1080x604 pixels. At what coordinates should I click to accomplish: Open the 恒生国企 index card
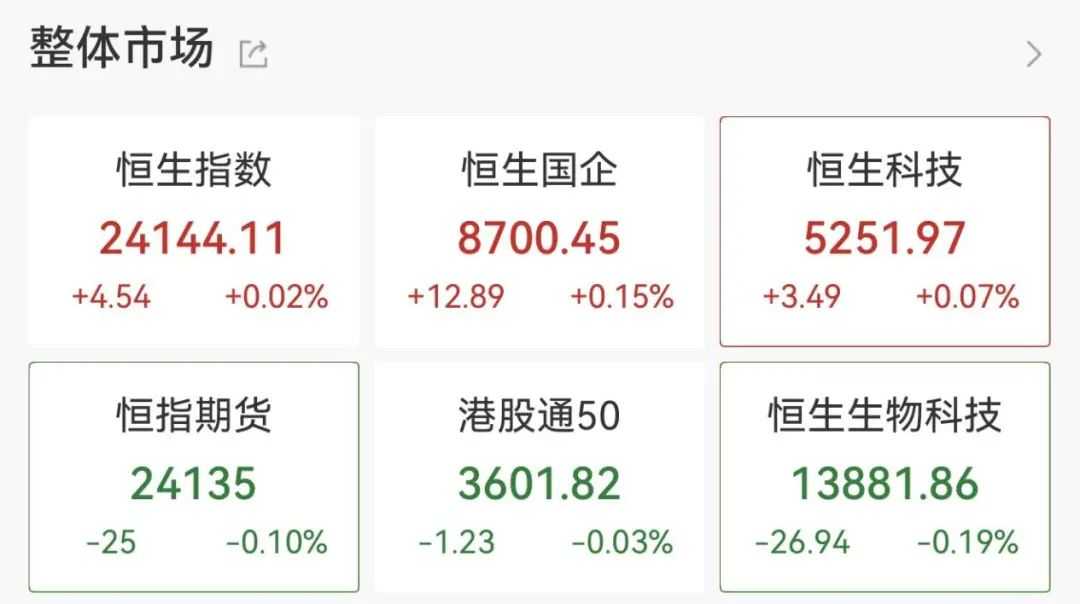coord(539,232)
